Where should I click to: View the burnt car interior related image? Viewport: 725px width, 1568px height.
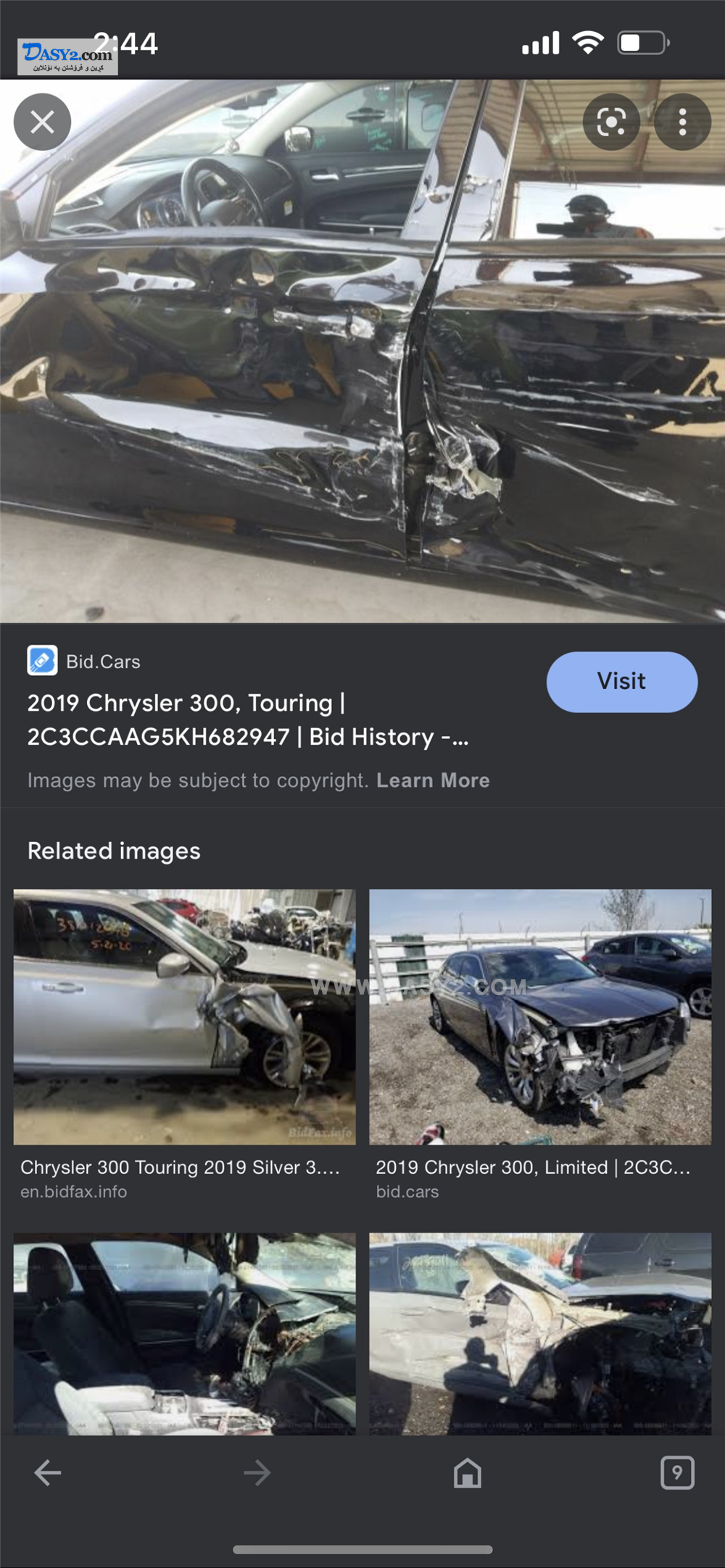pyautogui.click(x=185, y=1334)
